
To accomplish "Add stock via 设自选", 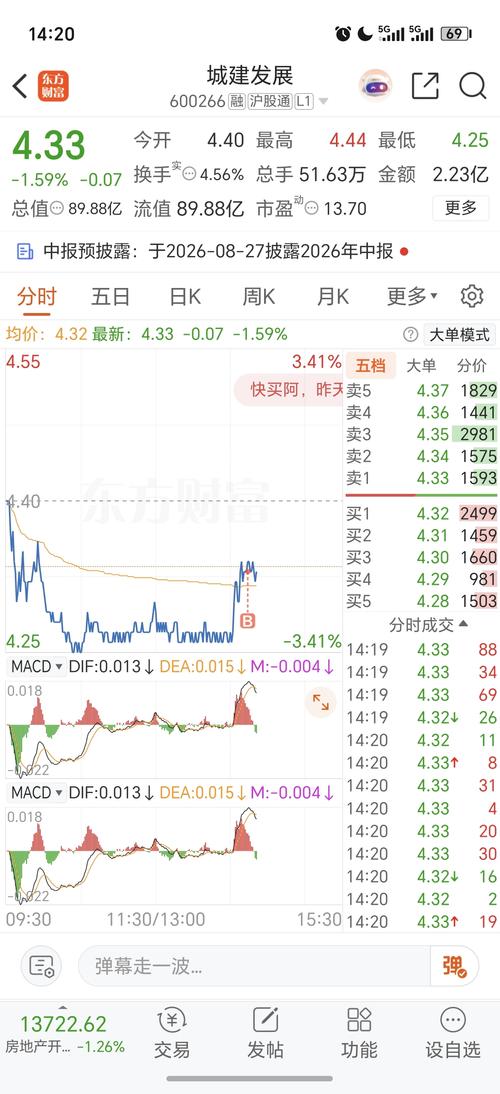I will [x=453, y=1034].
